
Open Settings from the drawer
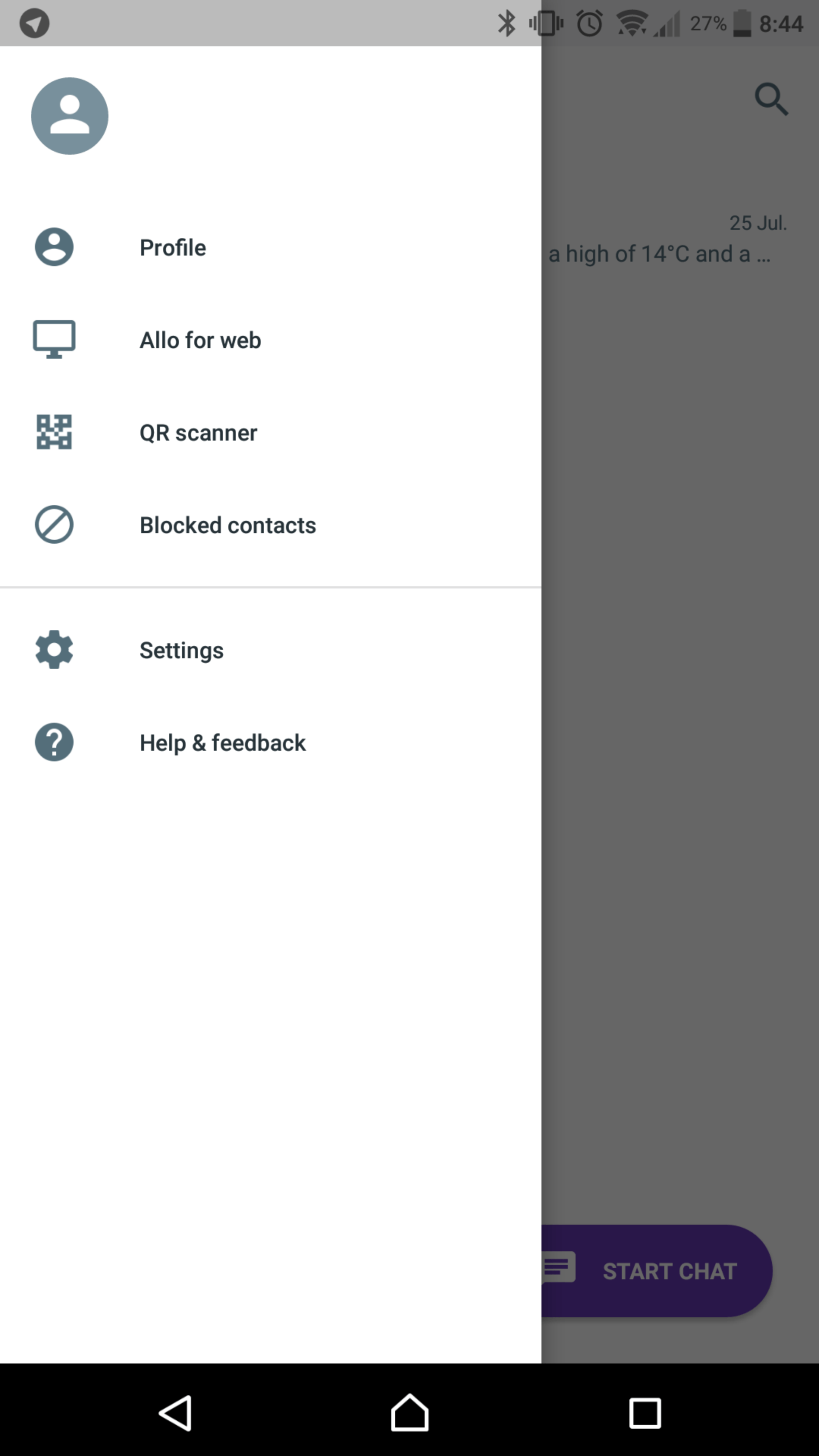(270, 650)
